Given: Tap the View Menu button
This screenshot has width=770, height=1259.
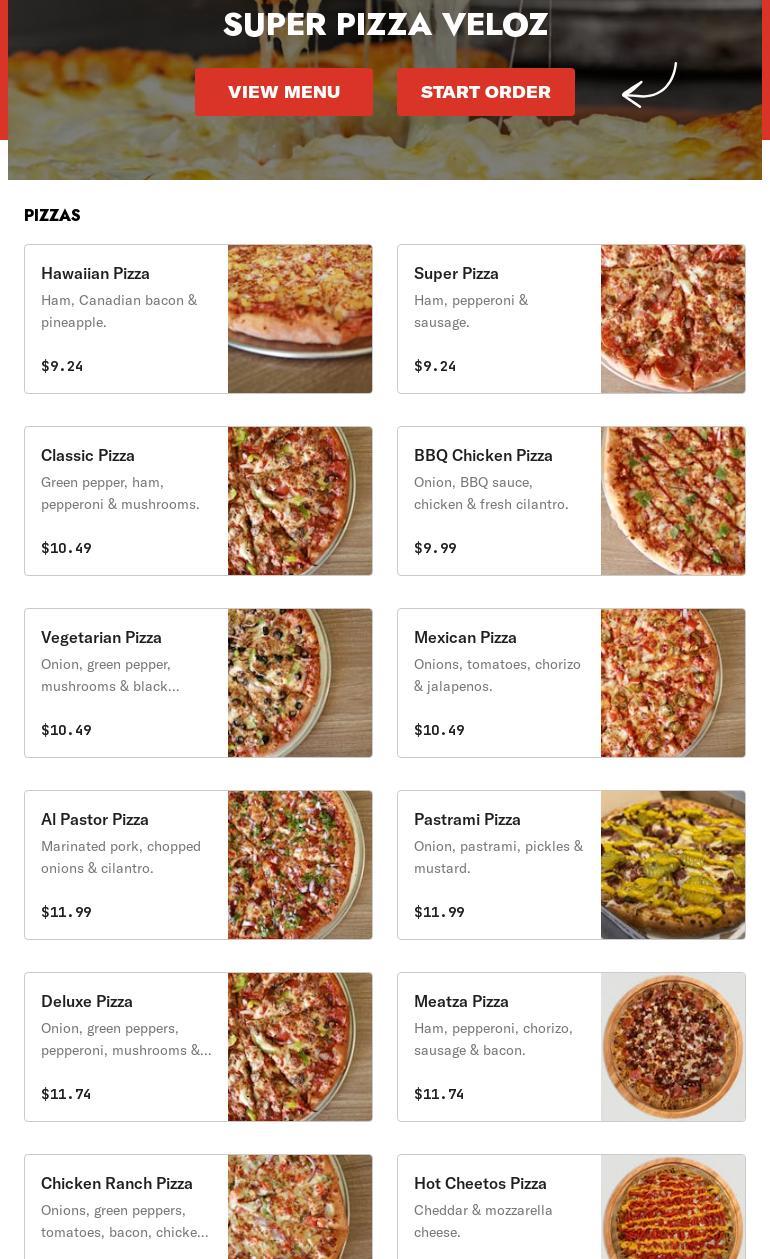Looking at the screenshot, I should [284, 92].
